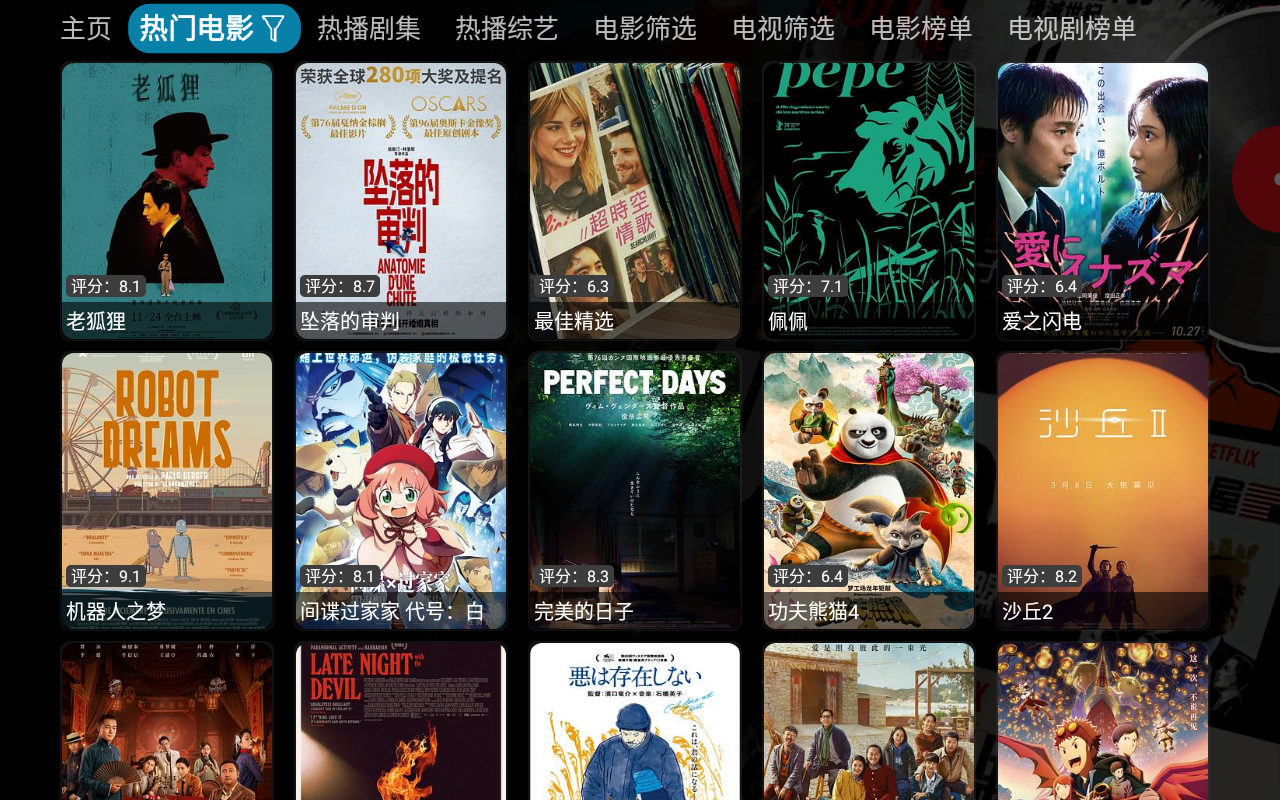Open the 佩佩 movie poster

point(869,200)
